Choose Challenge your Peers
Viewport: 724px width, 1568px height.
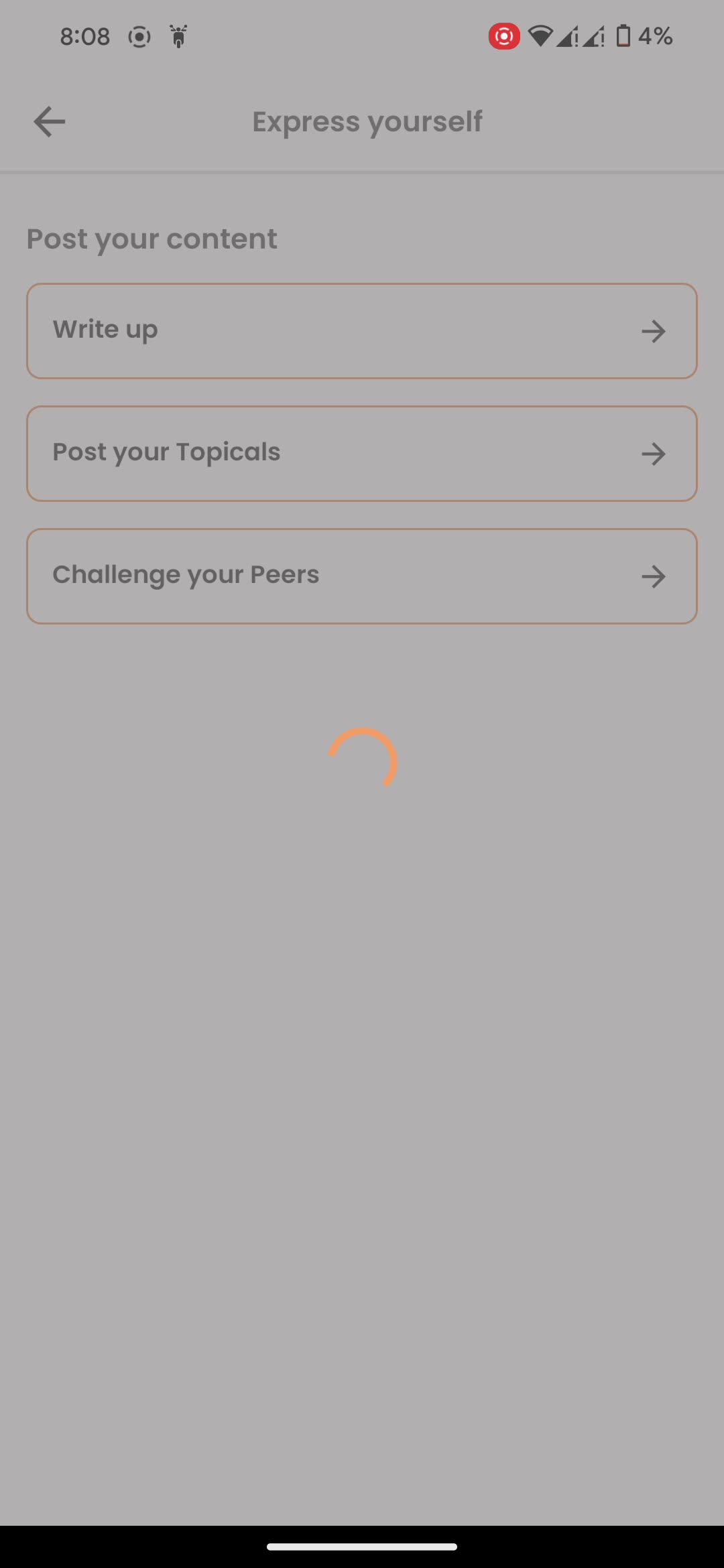click(362, 576)
